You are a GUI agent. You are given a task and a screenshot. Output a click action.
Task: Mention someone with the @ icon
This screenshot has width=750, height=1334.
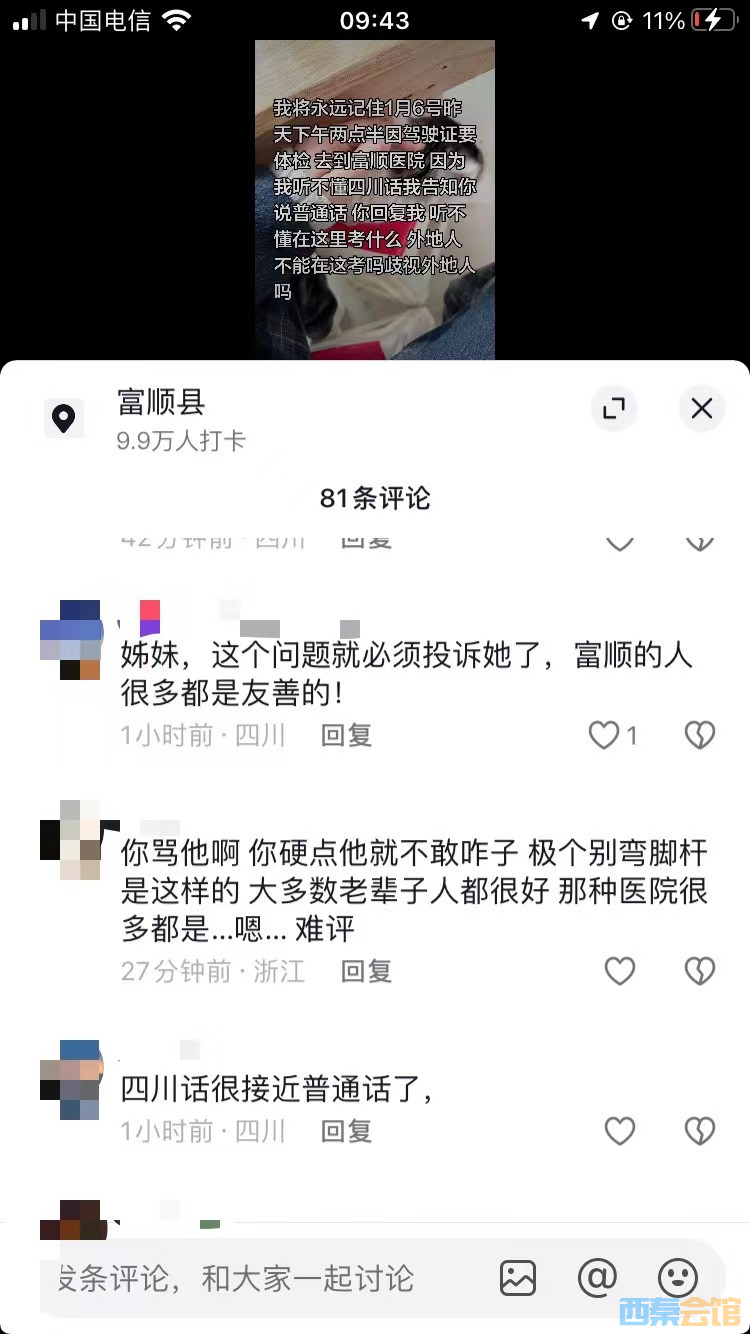pyautogui.click(x=598, y=1278)
